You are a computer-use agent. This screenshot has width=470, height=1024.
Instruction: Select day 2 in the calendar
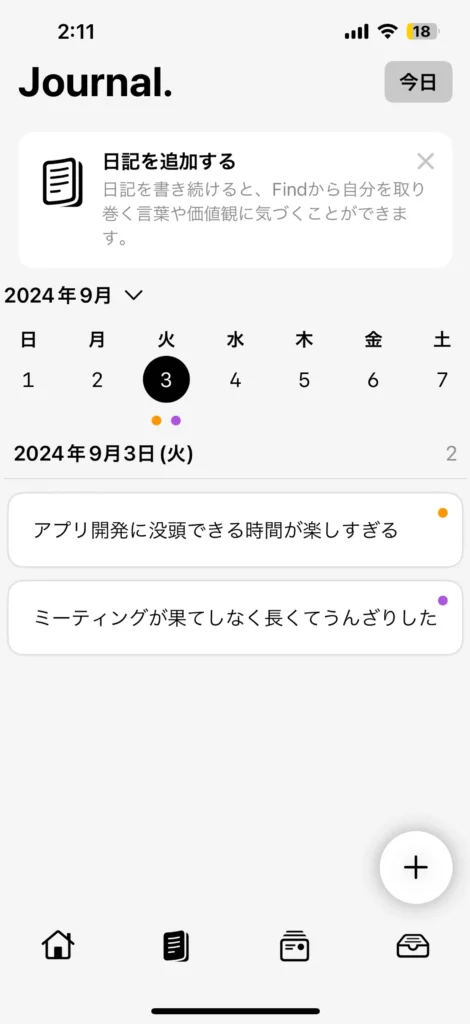[97, 380]
